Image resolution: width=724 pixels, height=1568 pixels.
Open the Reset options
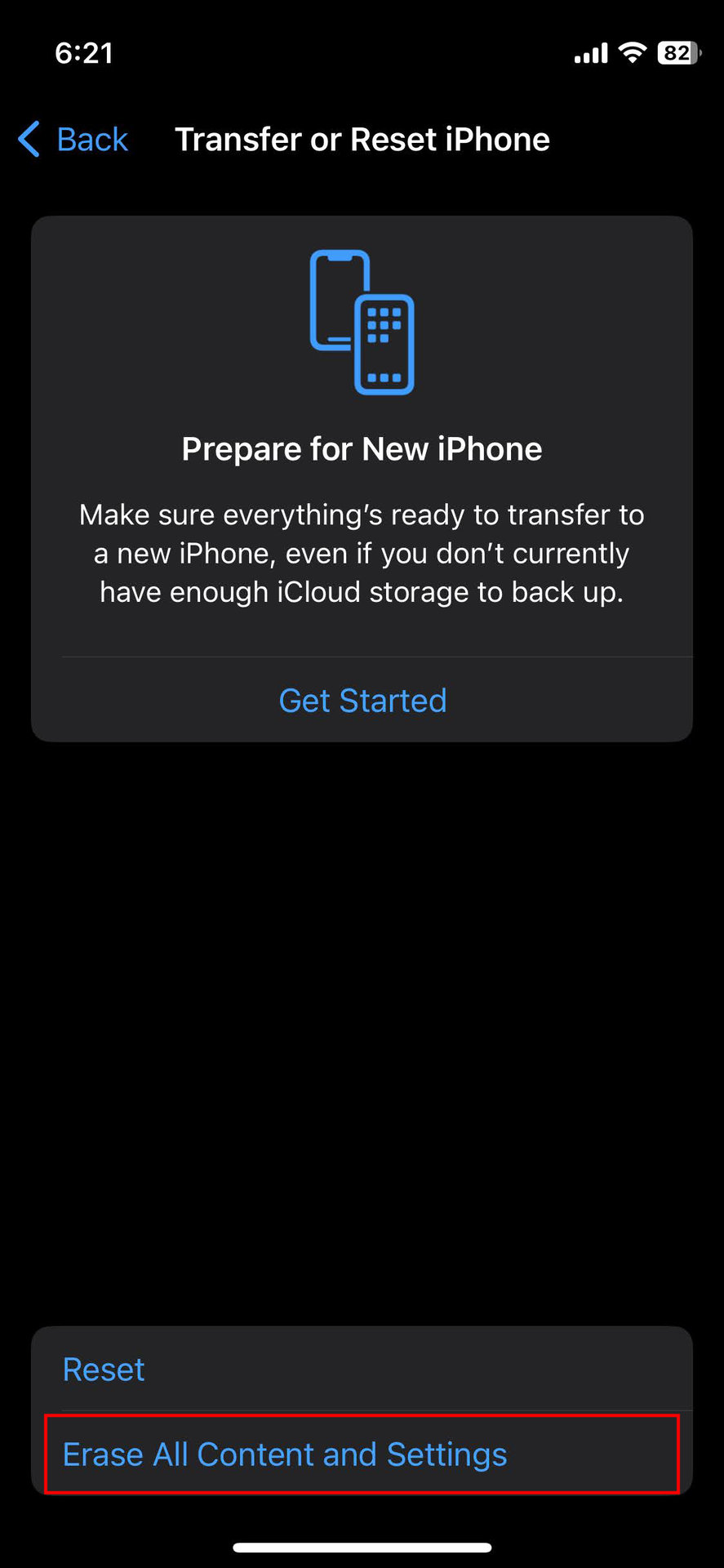click(362, 1370)
